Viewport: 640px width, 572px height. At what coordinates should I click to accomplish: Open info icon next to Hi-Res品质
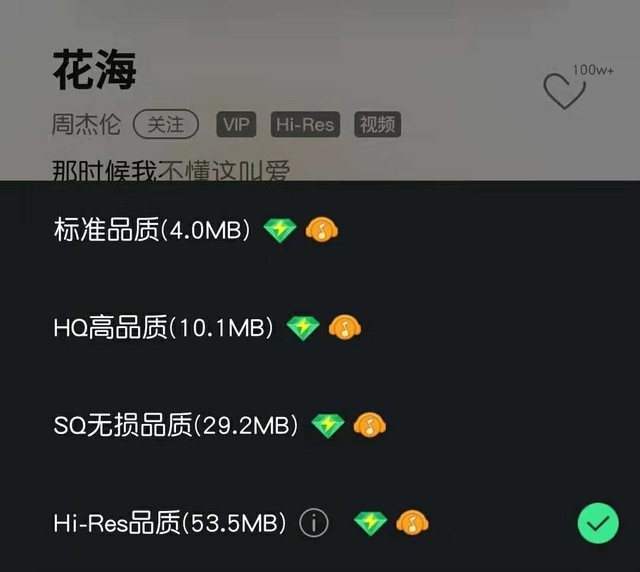point(314,523)
